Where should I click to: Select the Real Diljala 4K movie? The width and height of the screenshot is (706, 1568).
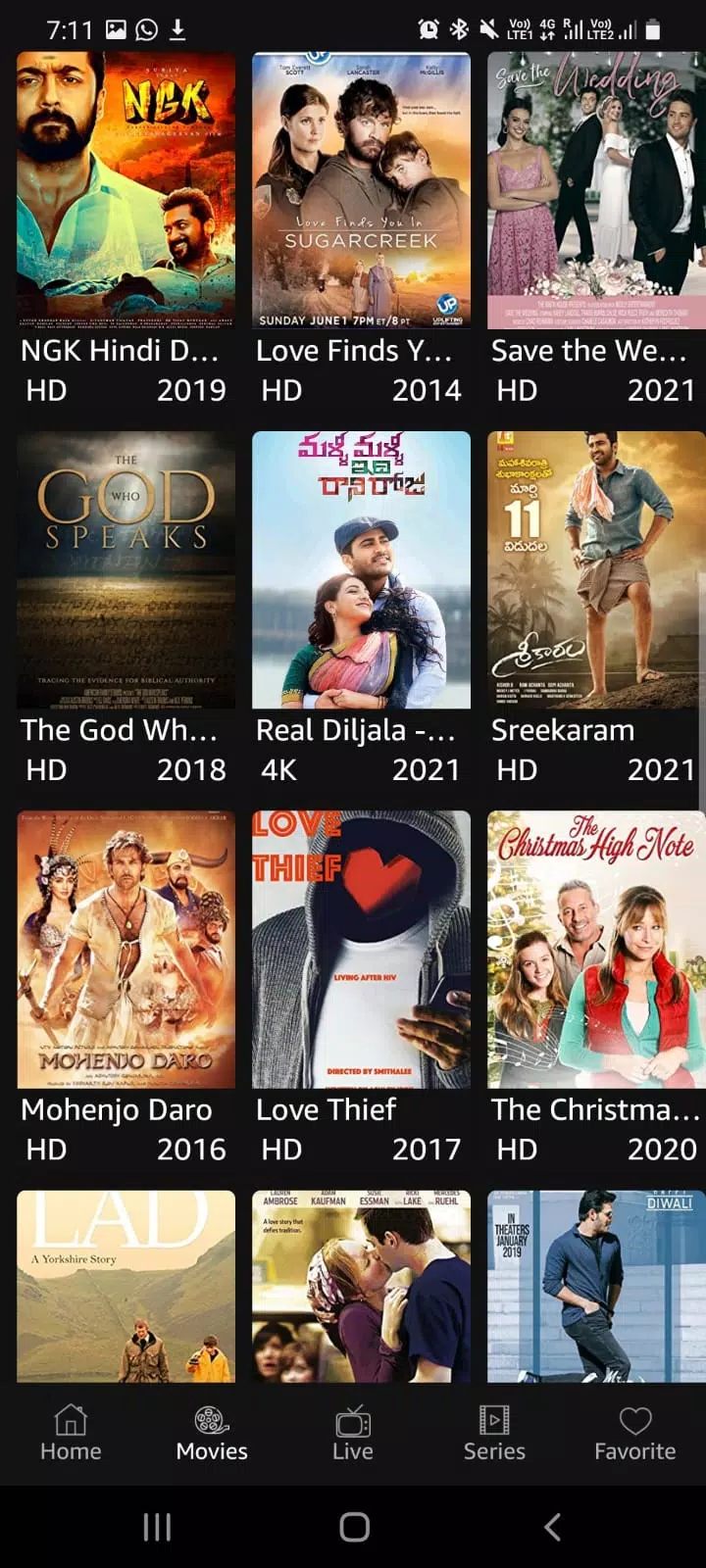coord(361,569)
